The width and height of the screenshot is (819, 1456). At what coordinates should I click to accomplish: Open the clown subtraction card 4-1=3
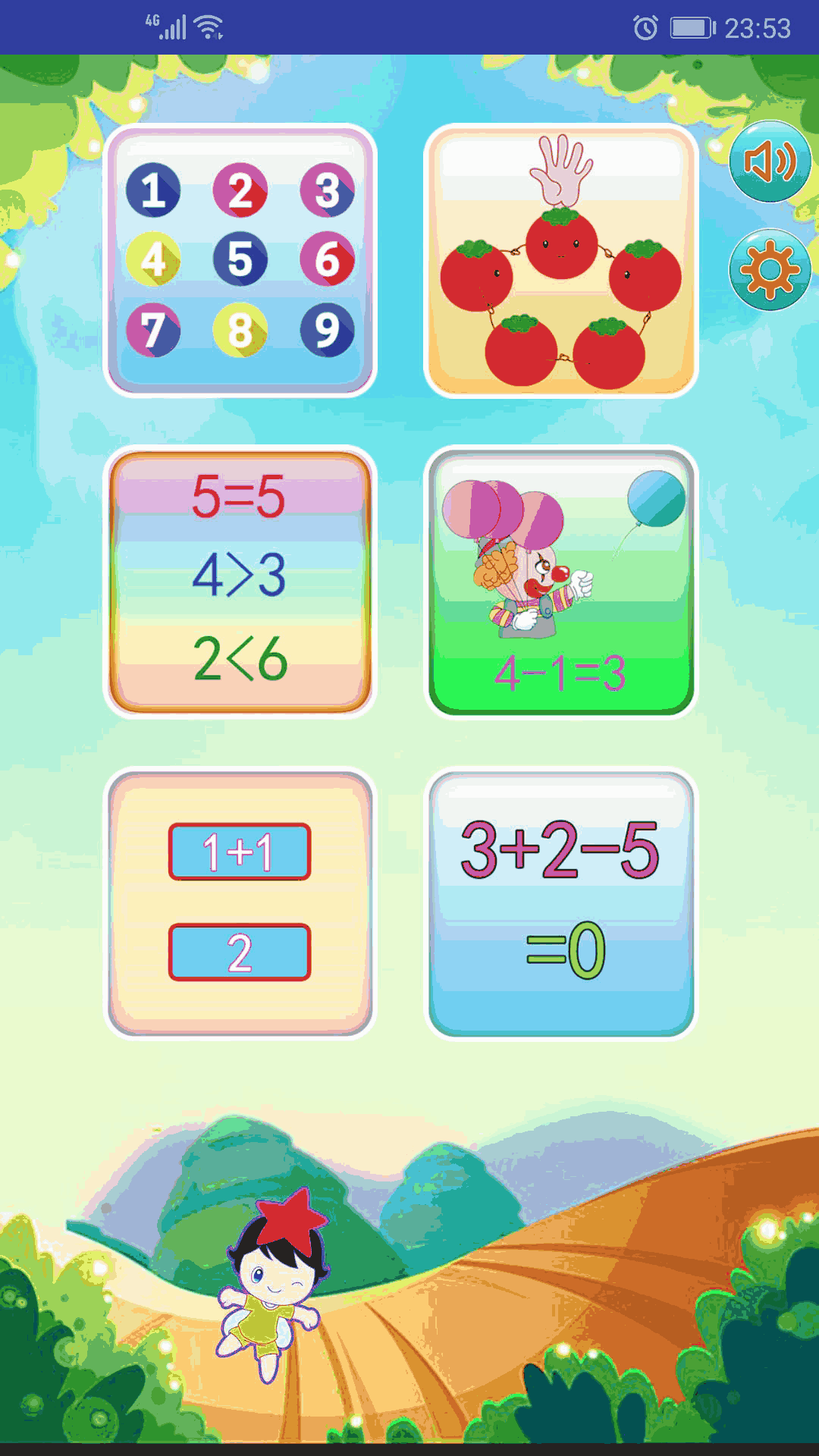click(x=560, y=582)
